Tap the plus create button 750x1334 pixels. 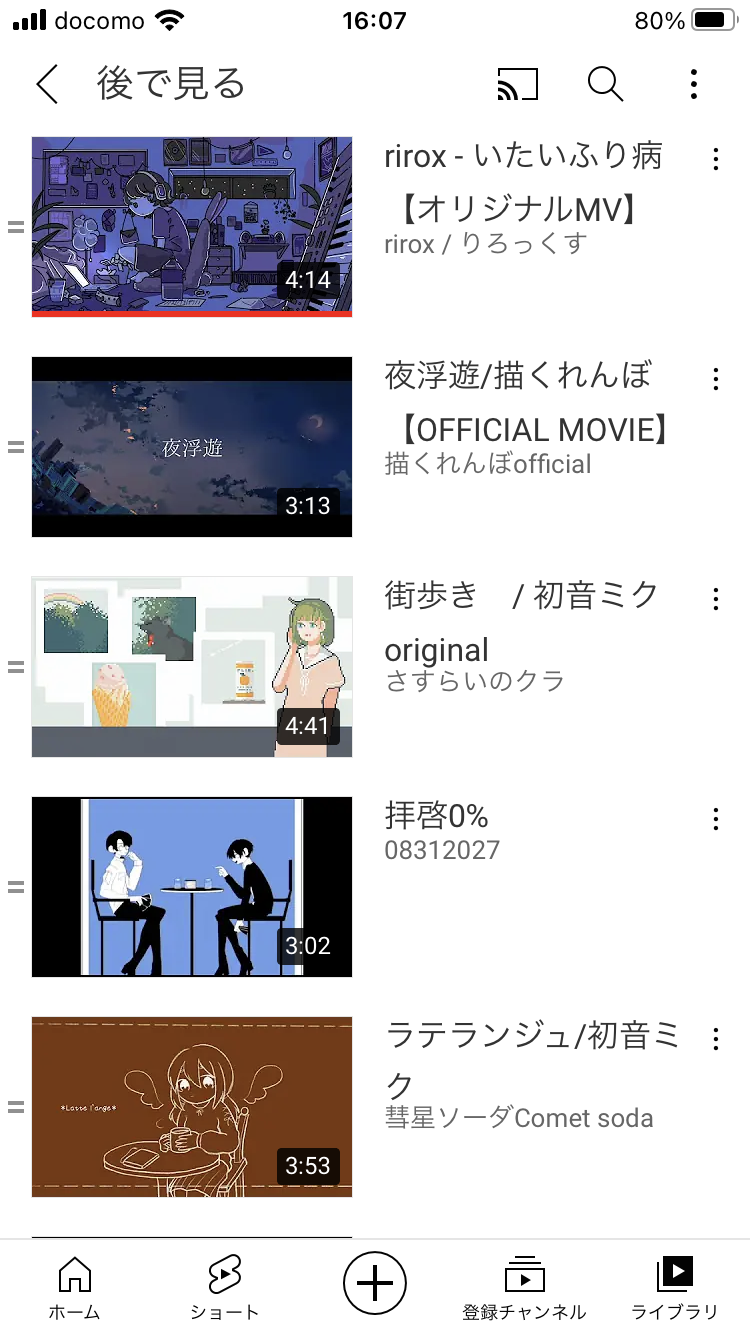click(375, 1283)
